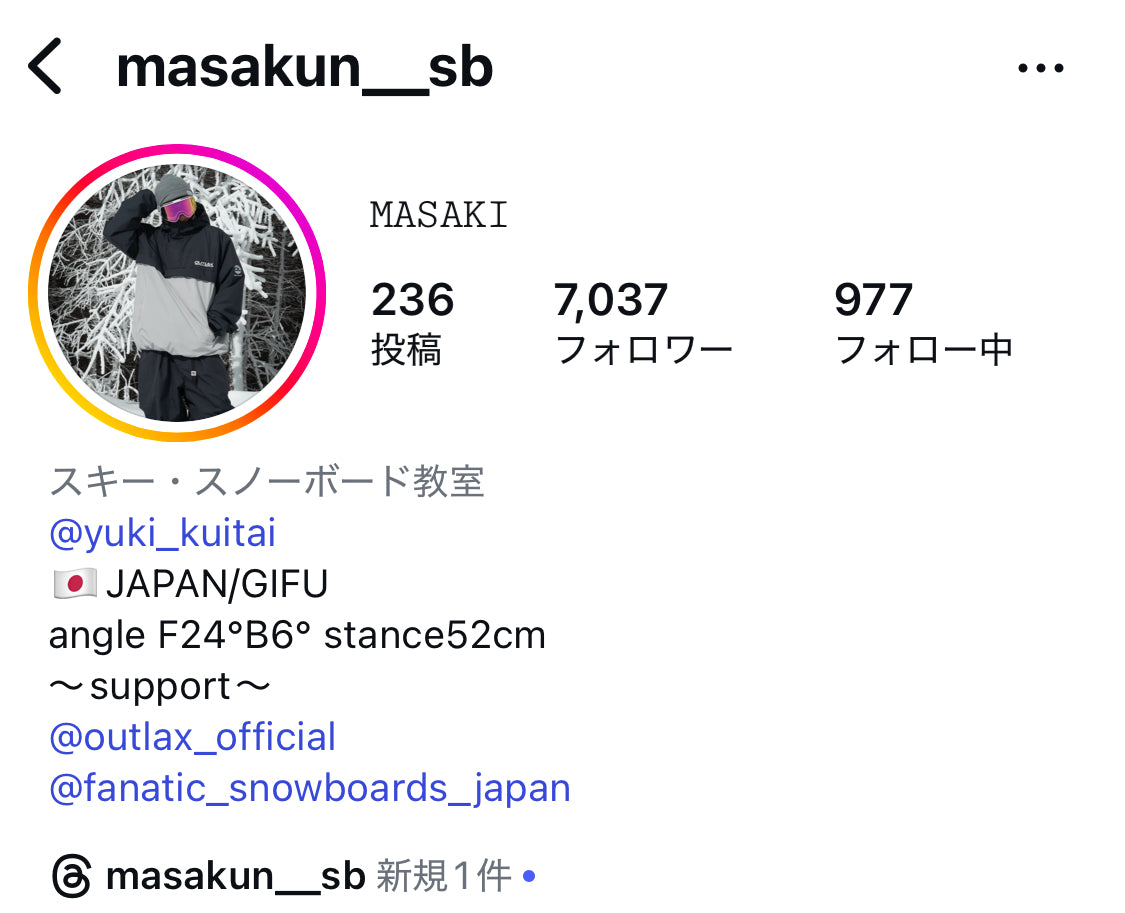Open the @outlax_official profile link

(x=192, y=737)
